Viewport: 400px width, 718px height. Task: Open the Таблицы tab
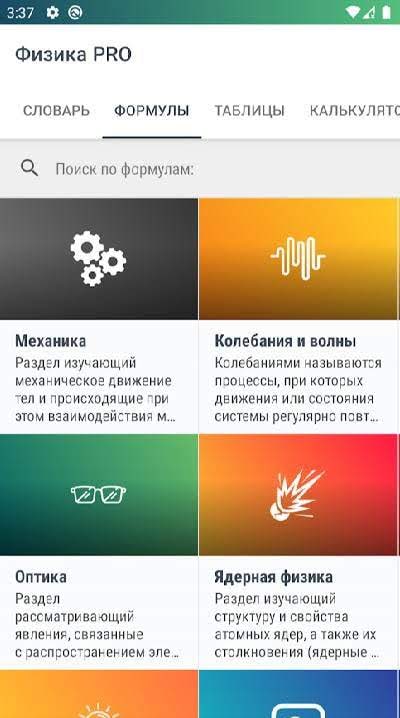[249, 111]
